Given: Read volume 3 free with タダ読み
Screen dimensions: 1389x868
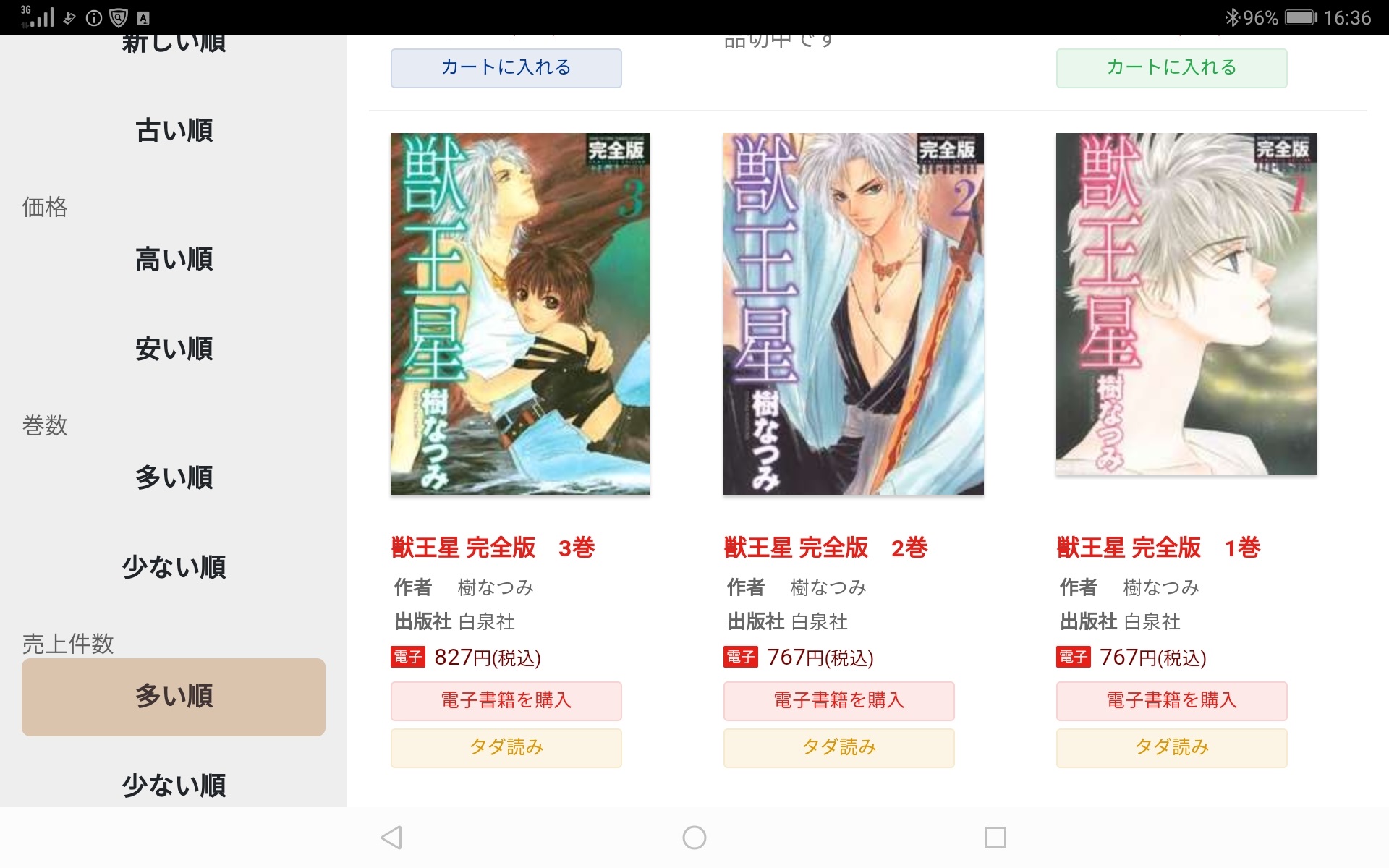Looking at the screenshot, I should coord(506,747).
